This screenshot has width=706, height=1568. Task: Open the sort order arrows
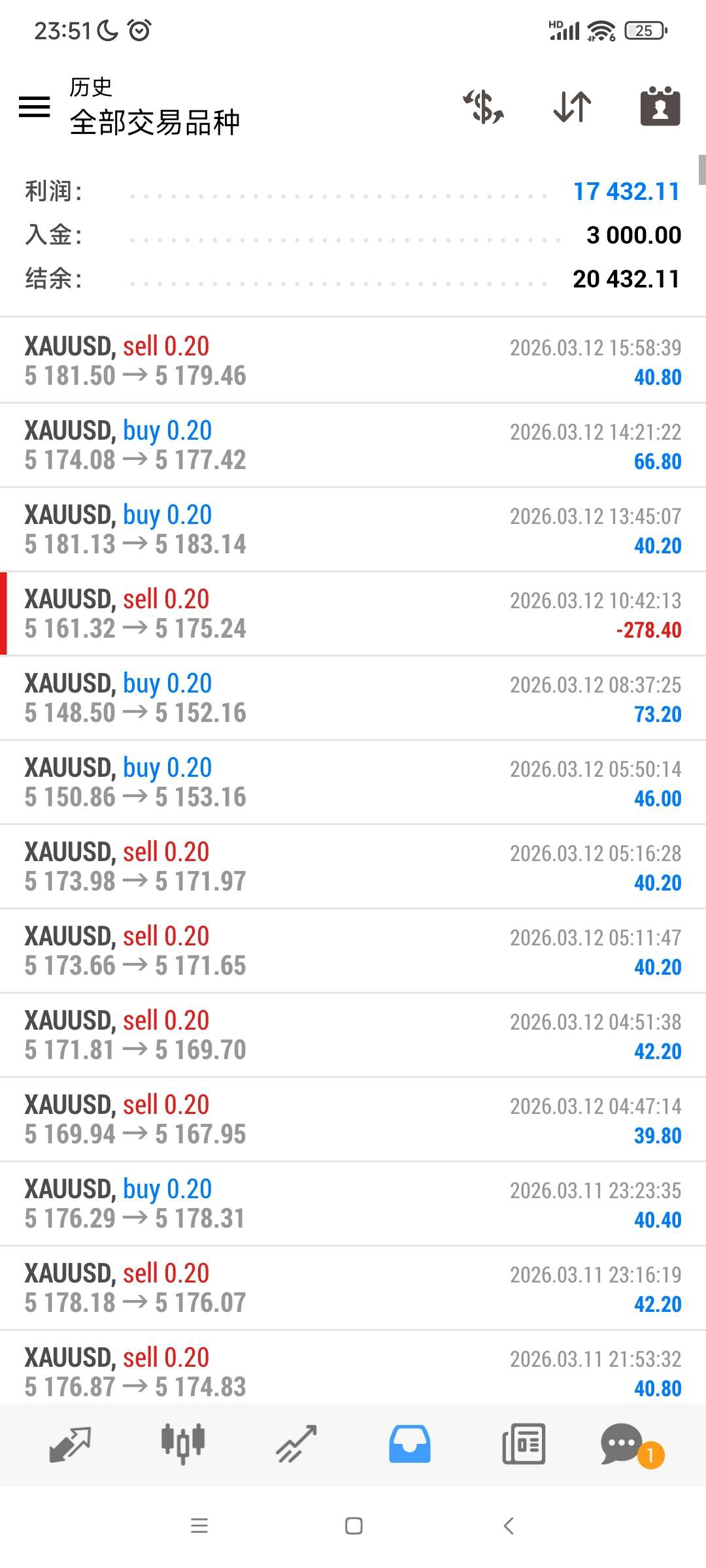click(x=572, y=106)
